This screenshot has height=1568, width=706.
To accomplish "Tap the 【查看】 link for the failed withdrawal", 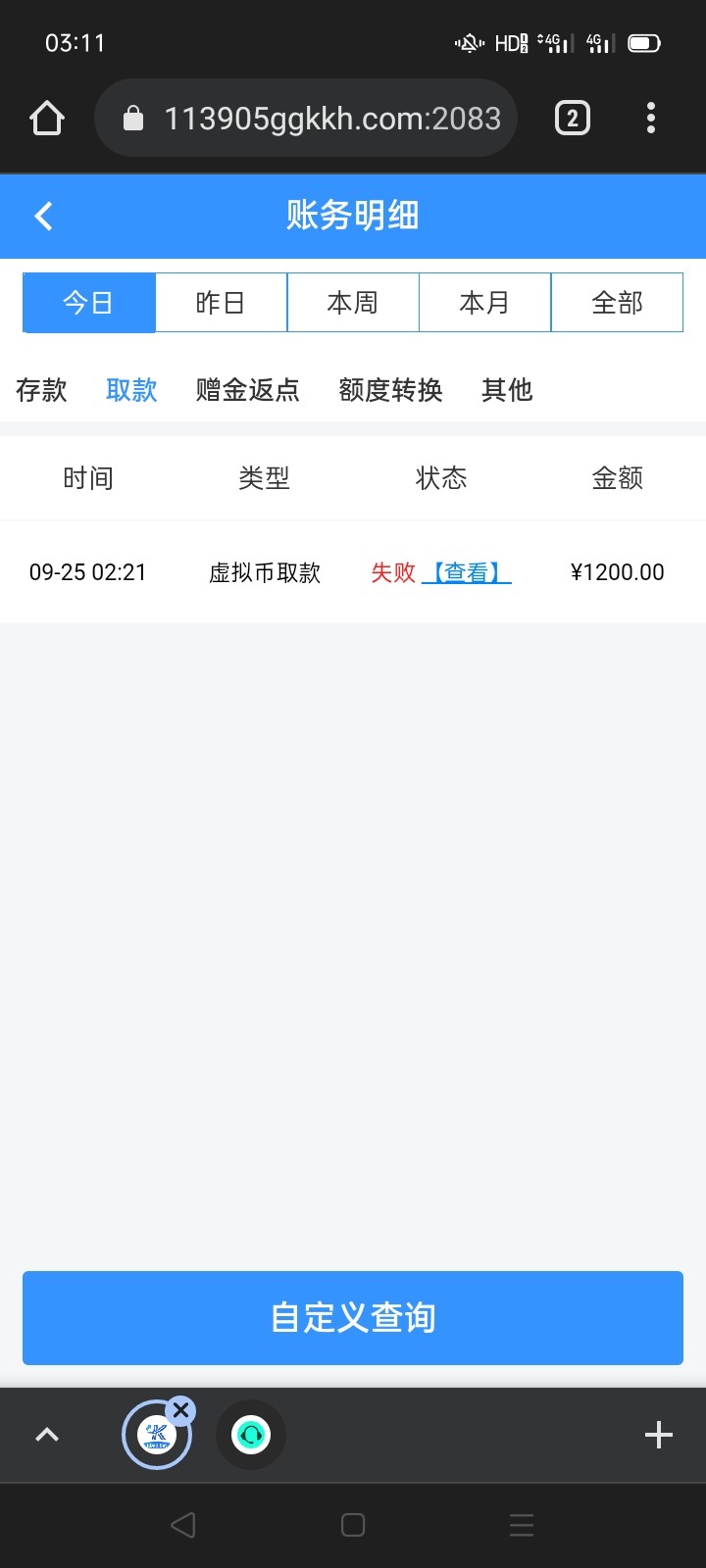I will coord(468,572).
